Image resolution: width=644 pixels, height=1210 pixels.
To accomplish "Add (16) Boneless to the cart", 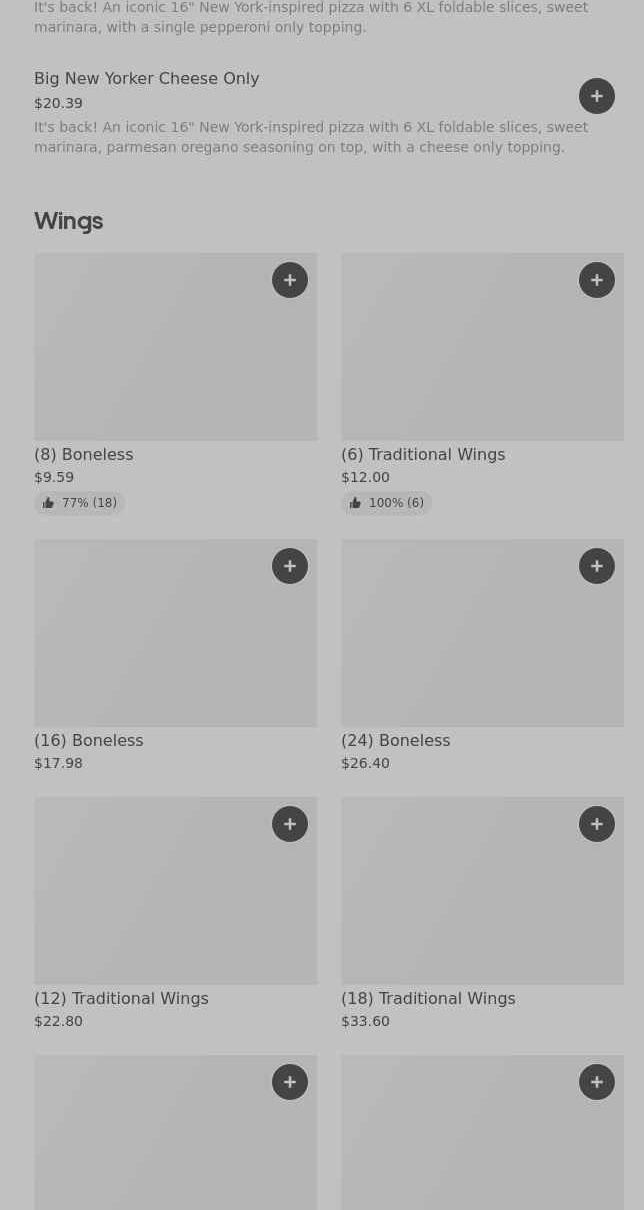I will tap(290, 566).
